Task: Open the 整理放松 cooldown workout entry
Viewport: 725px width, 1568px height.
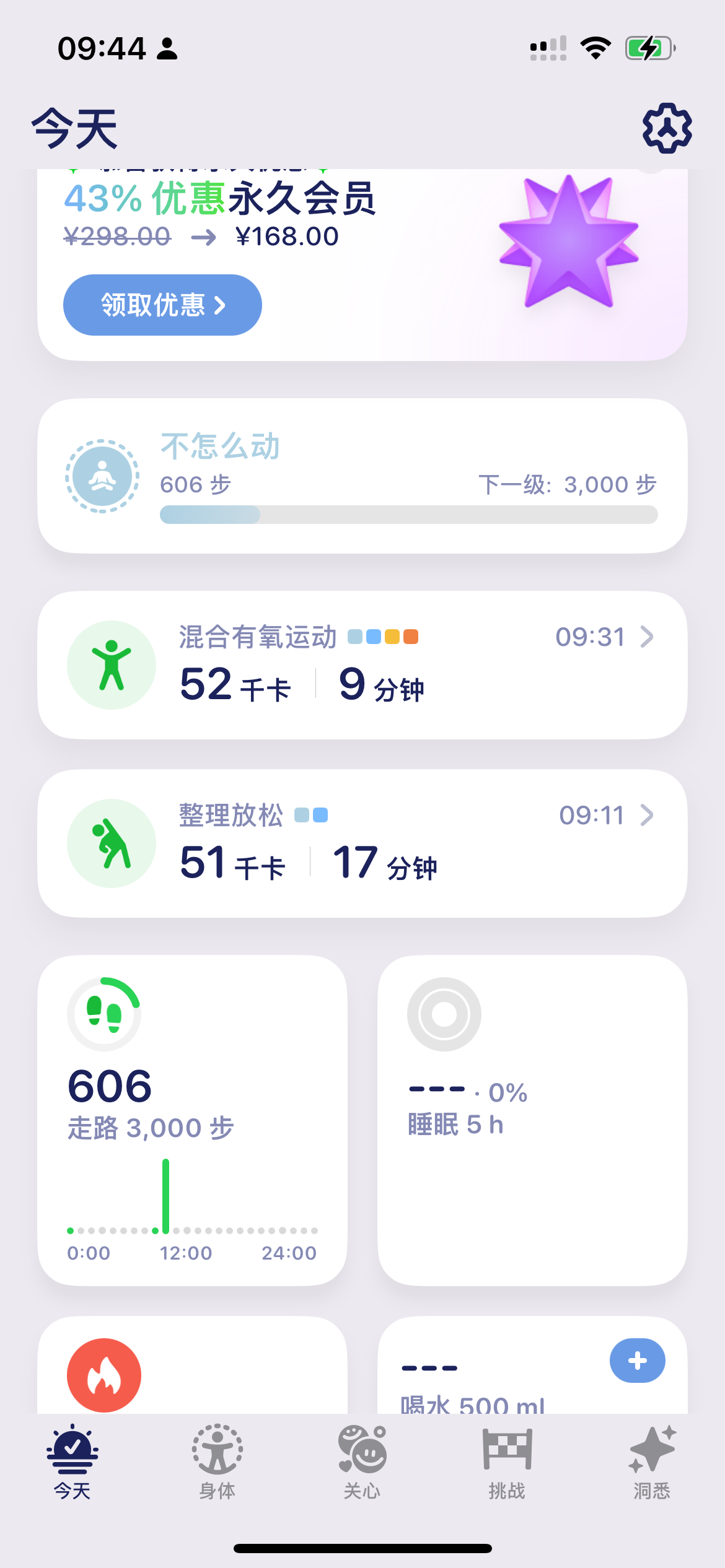Action: (362, 843)
